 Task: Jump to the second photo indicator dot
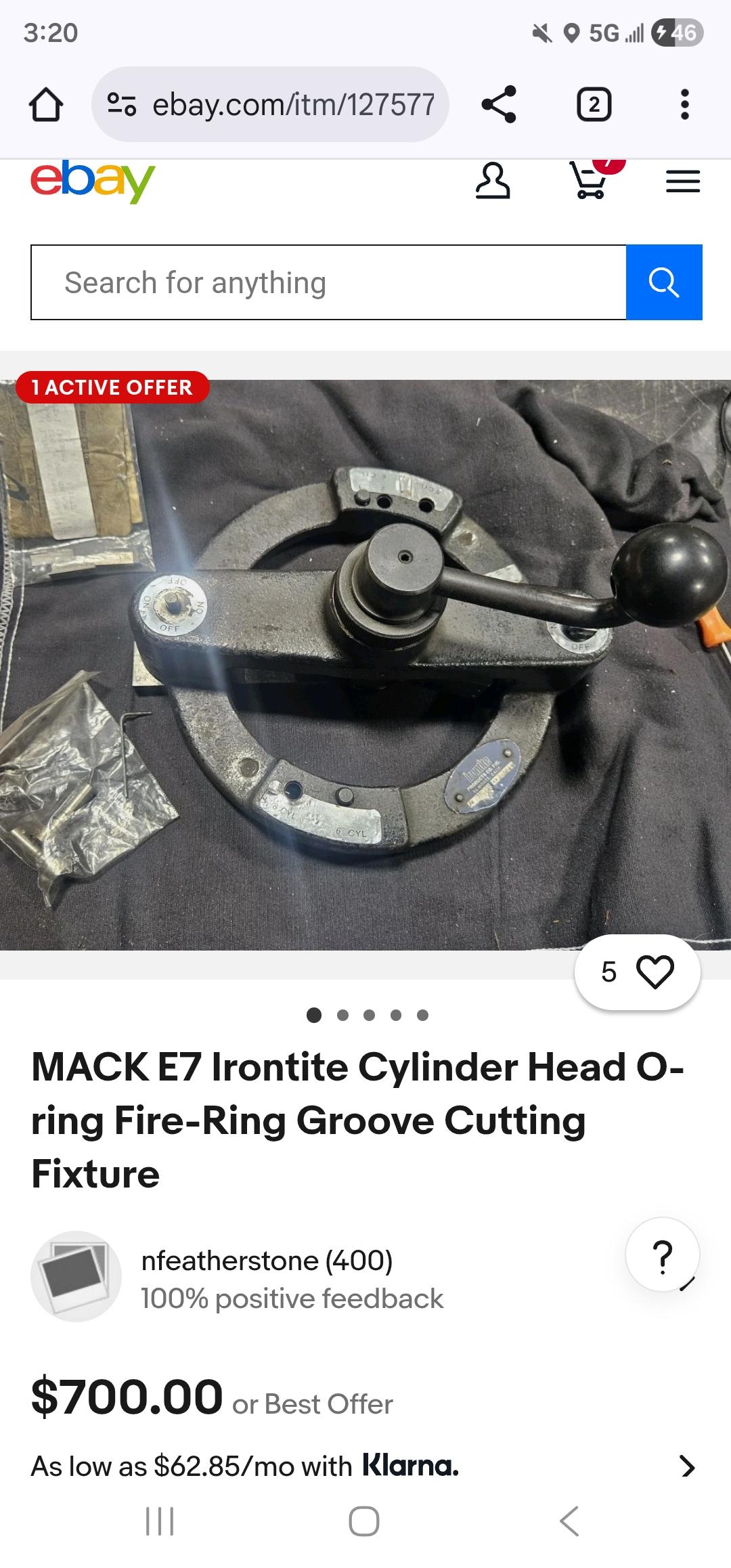pyautogui.click(x=342, y=1015)
